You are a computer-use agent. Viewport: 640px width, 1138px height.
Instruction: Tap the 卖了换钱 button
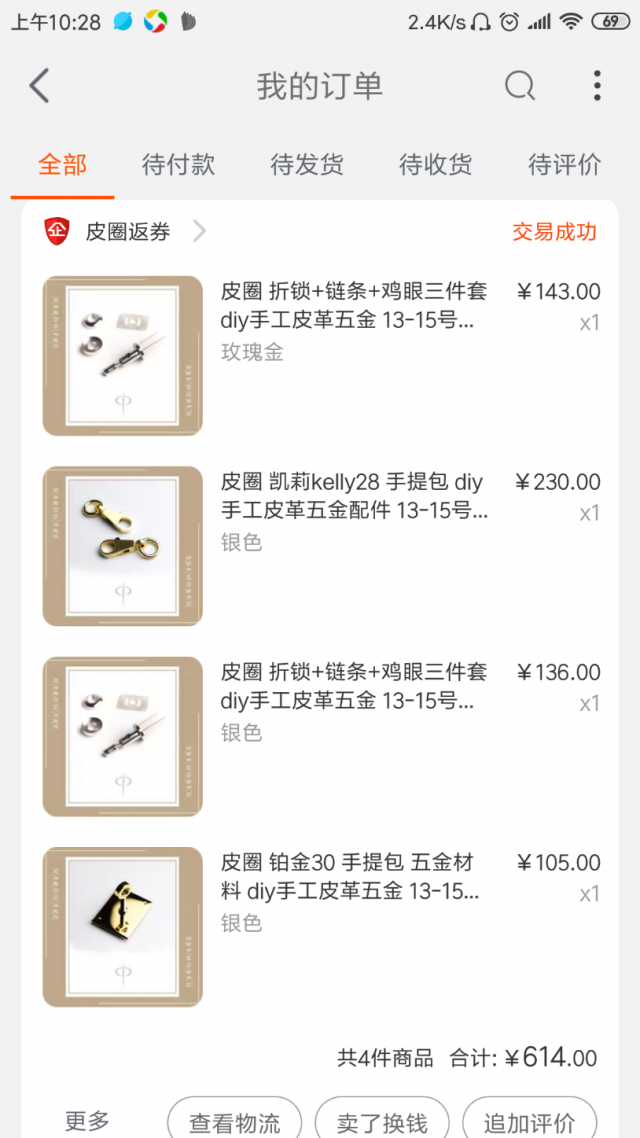coord(382,1122)
